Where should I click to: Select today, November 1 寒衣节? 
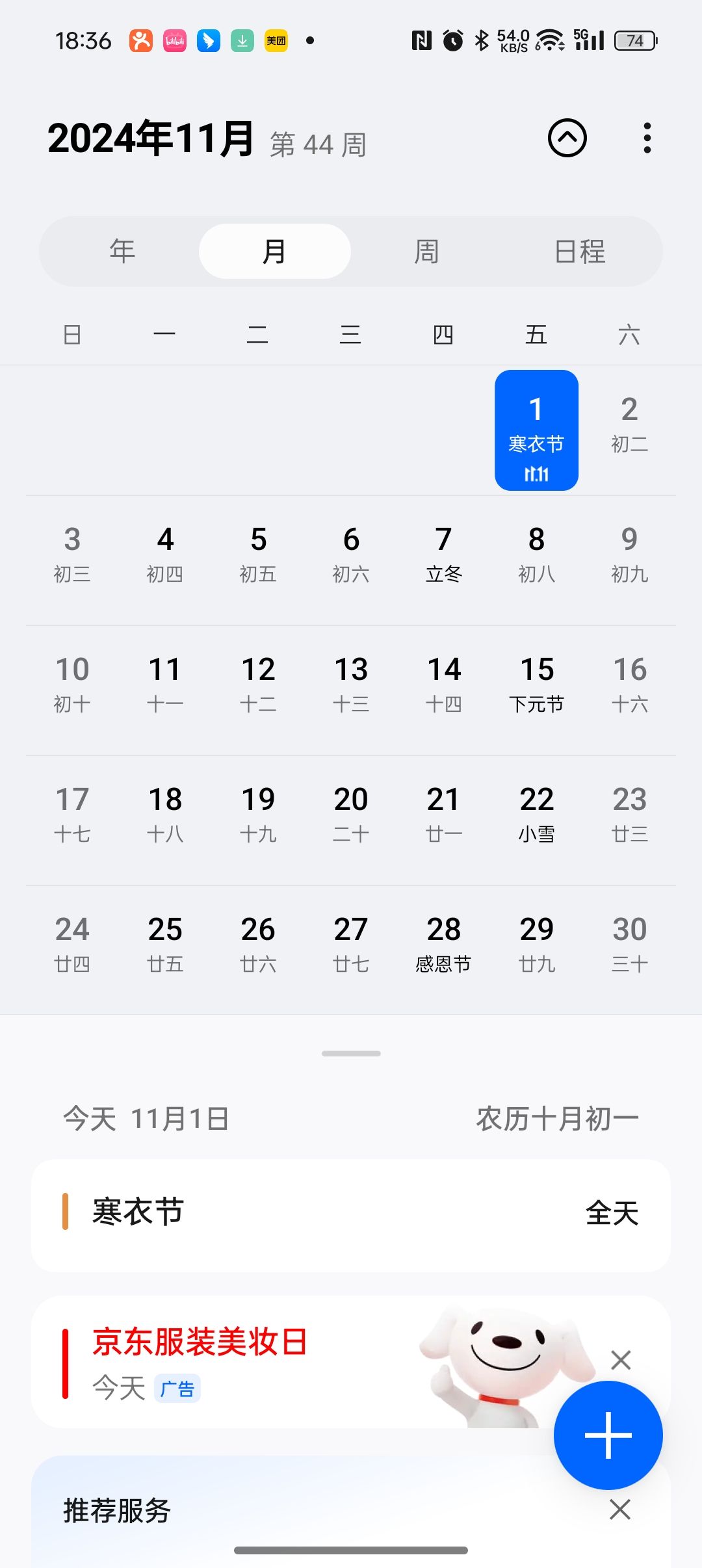(x=536, y=429)
